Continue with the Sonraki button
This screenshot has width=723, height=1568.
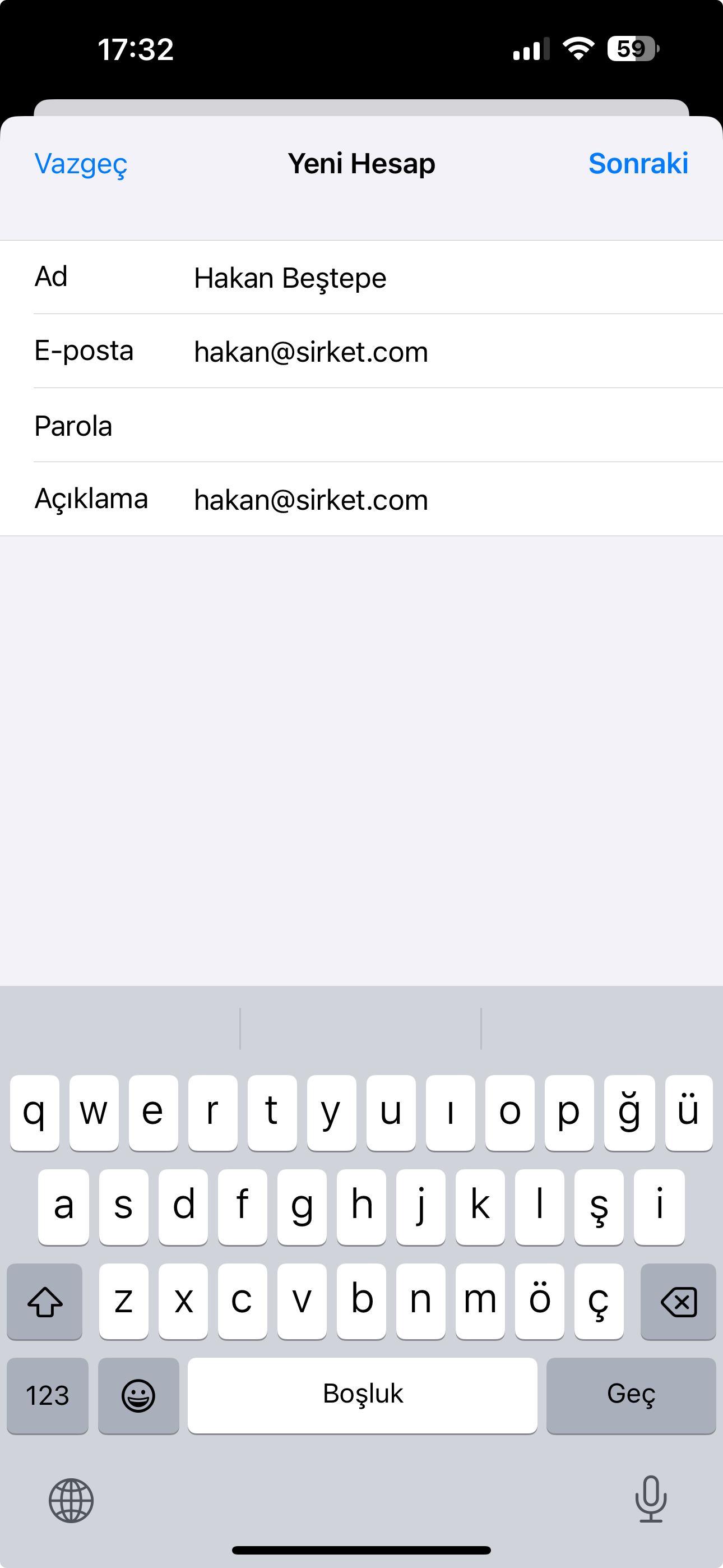[638, 164]
